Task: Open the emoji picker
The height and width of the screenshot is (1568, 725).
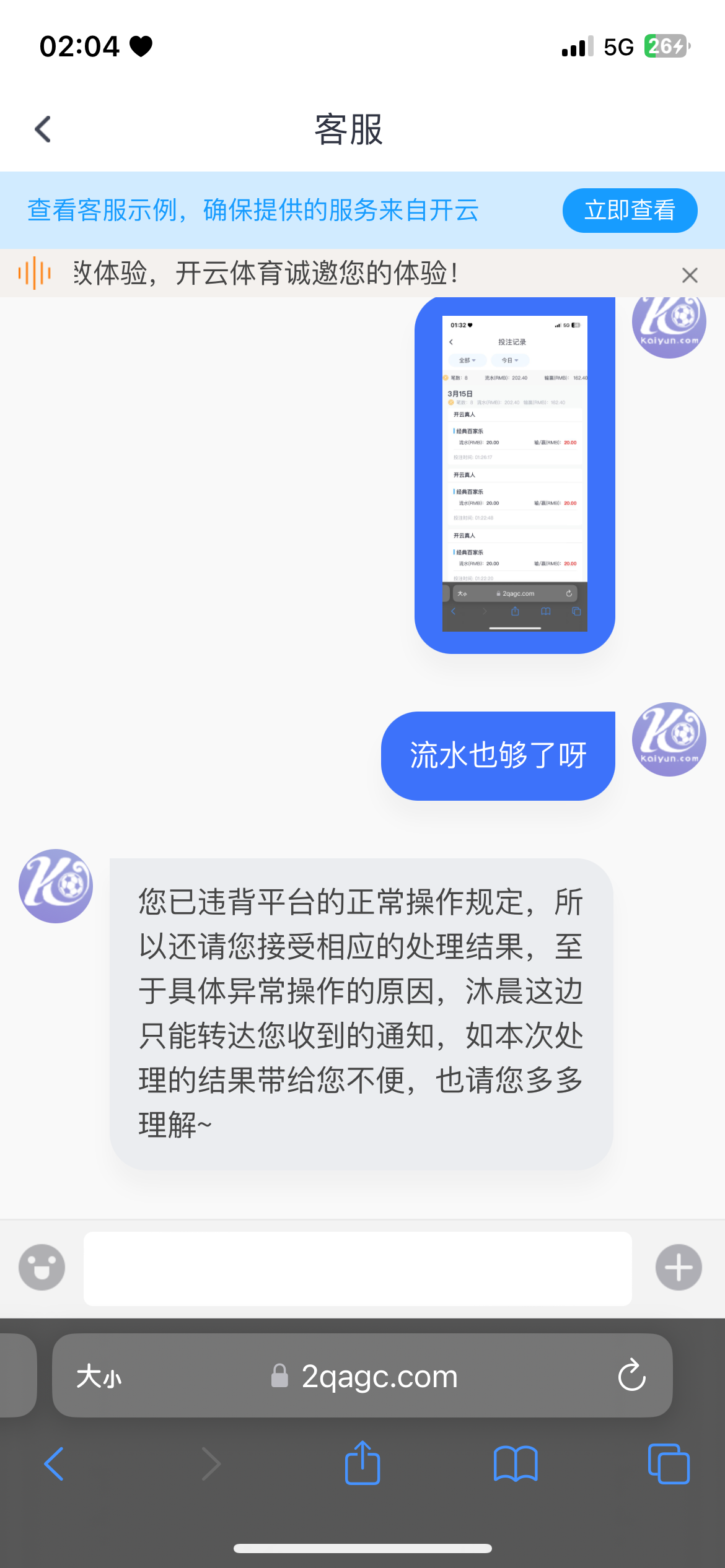Action: point(42,1267)
